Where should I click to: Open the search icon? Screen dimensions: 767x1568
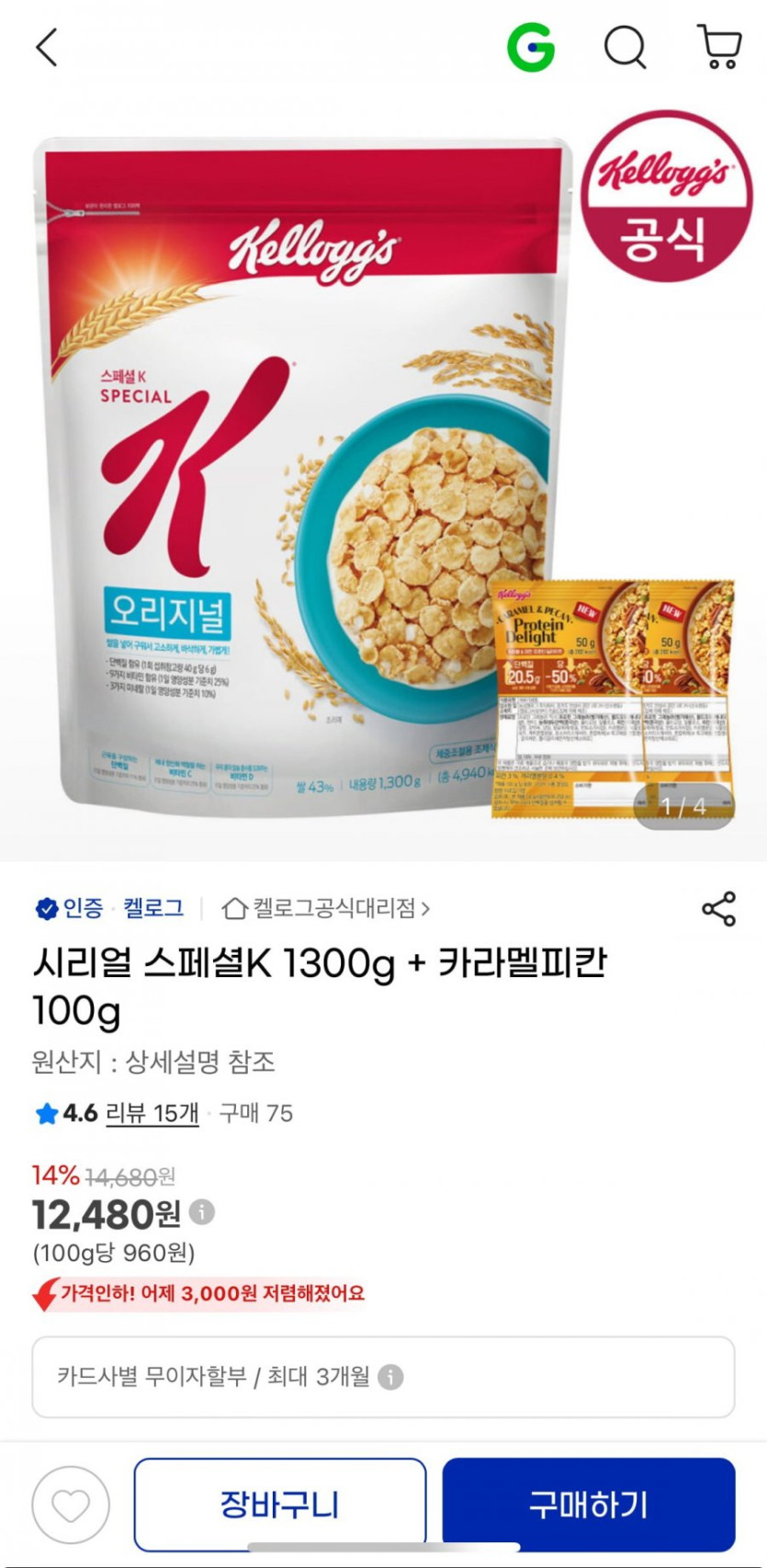pyautogui.click(x=626, y=50)
